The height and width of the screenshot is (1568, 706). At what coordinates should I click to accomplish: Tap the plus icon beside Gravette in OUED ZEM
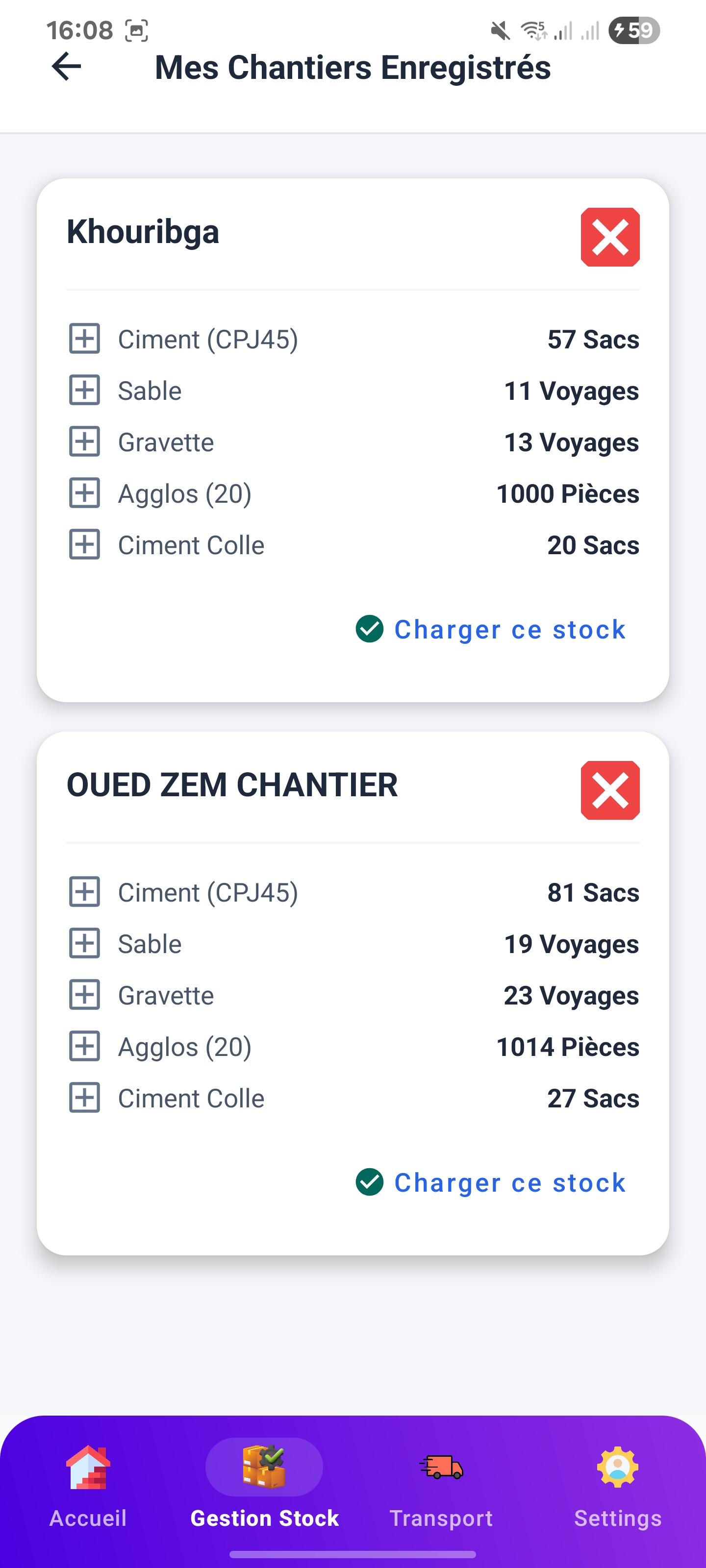coord(85,995)
